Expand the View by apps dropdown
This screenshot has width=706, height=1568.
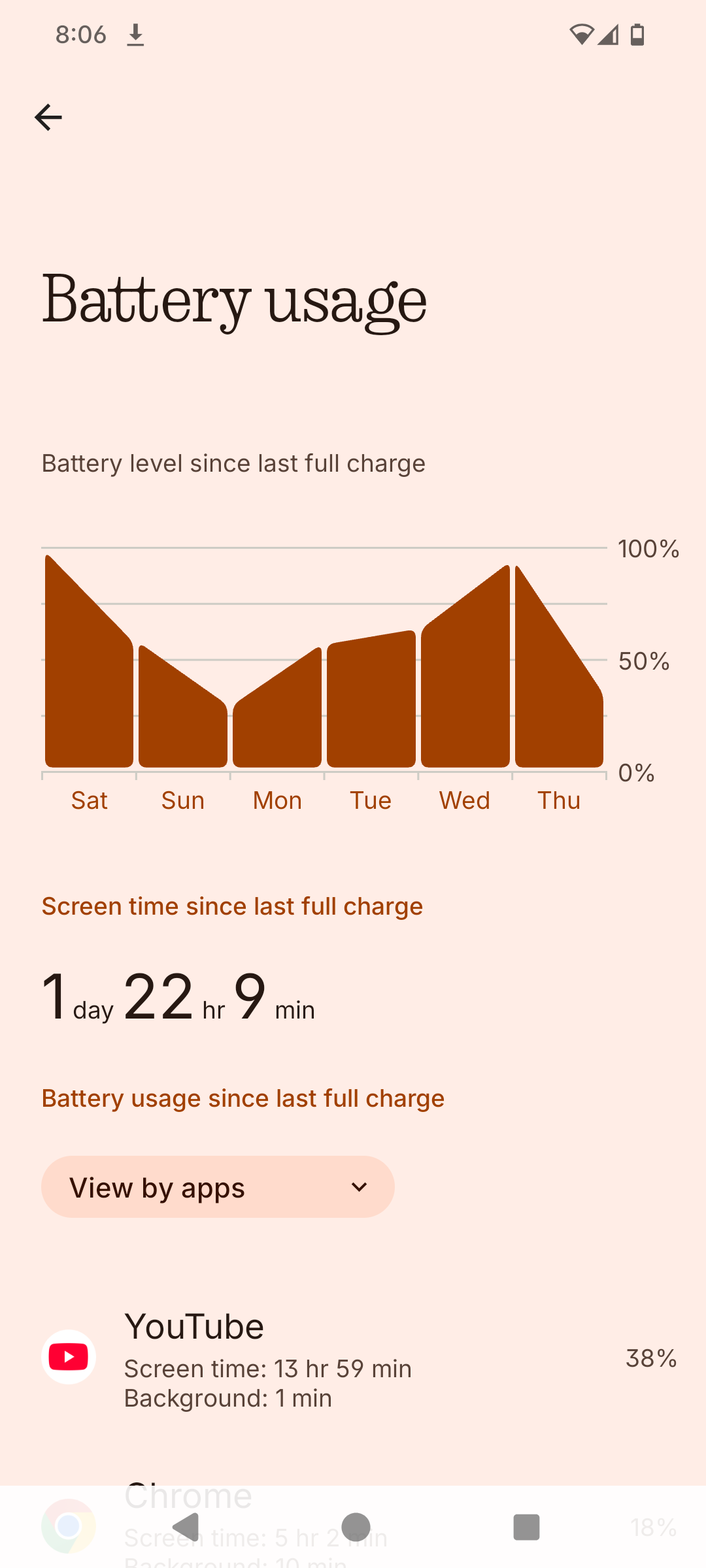pyautogui.click(x=218, y=1187)
